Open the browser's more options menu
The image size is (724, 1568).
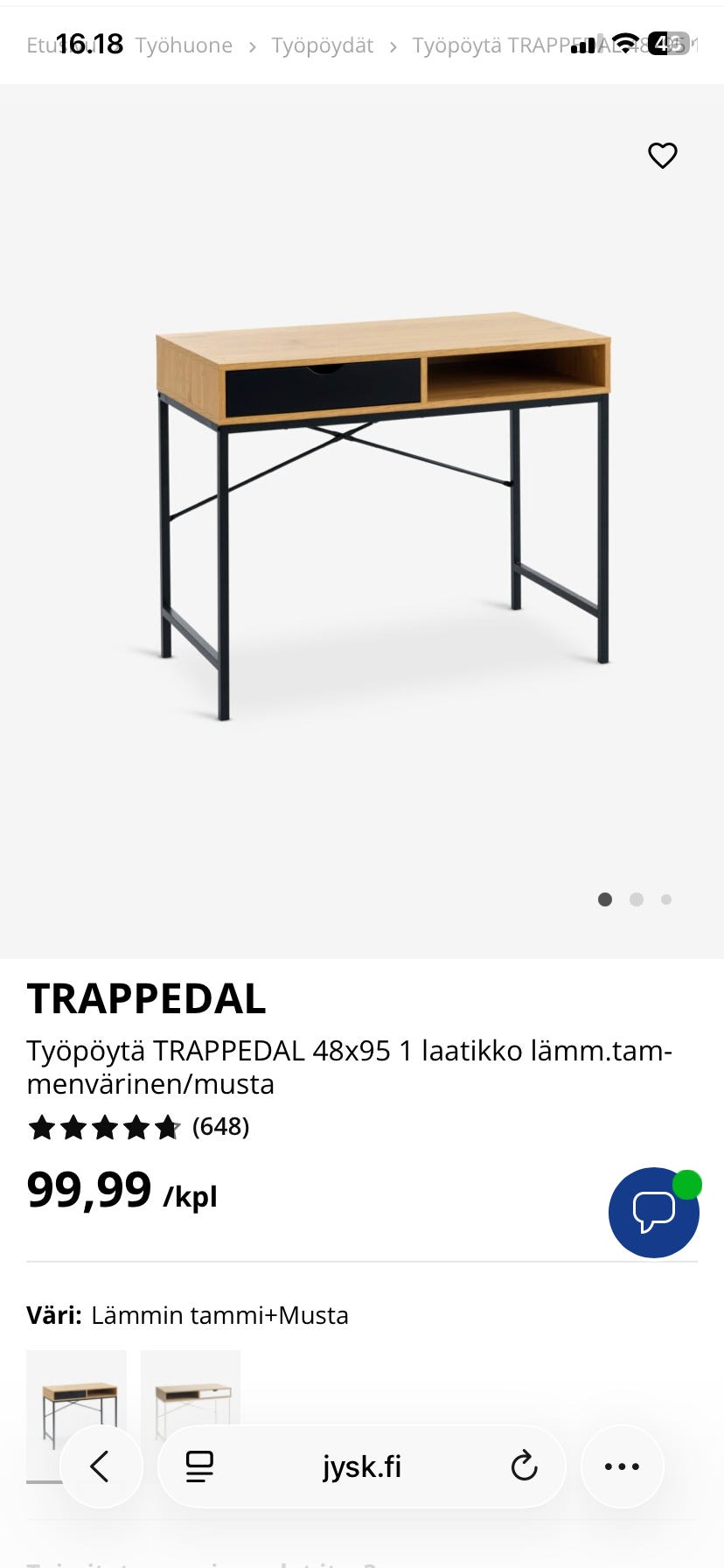[x=622, y=1466]
